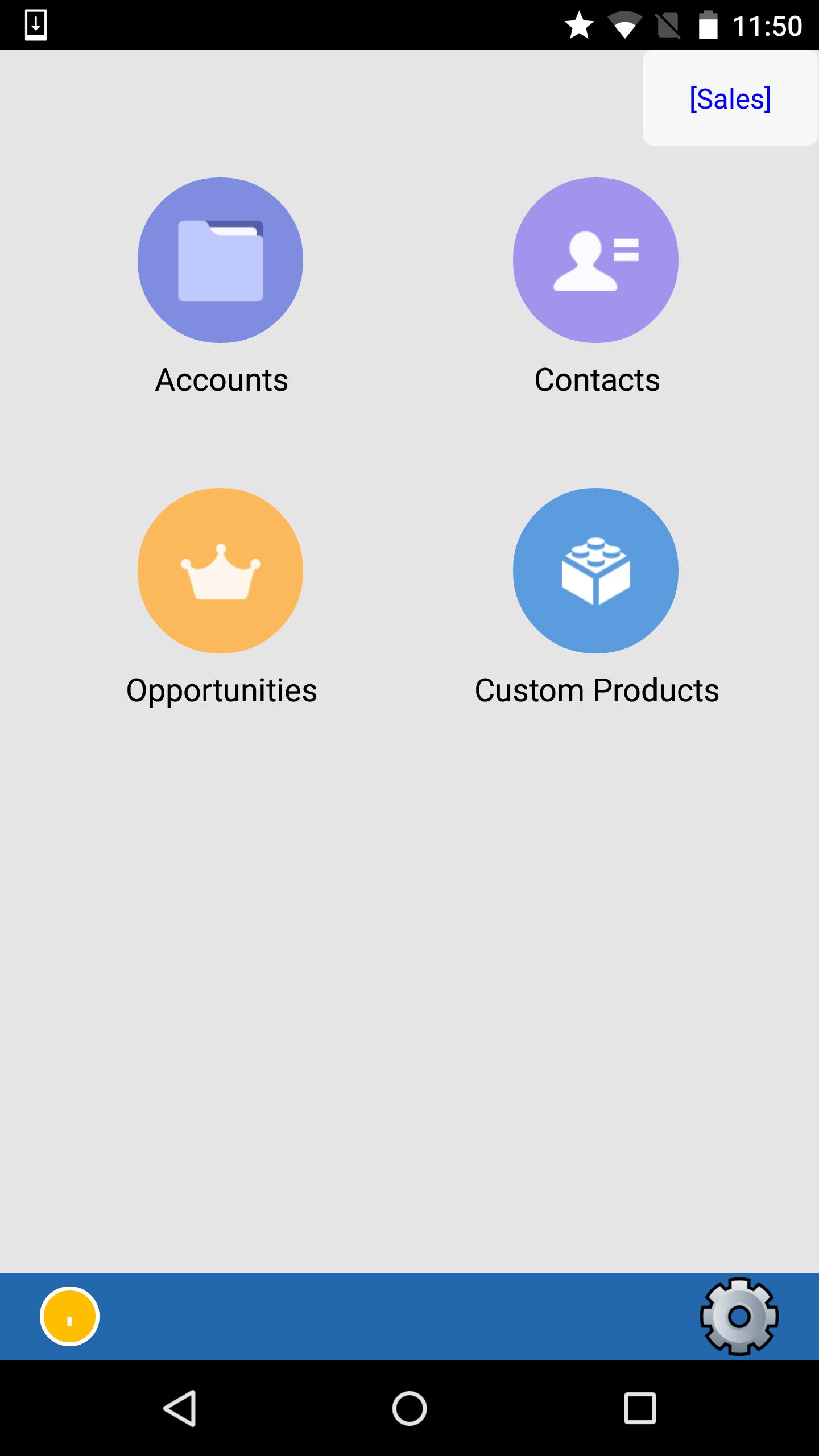
Task: Open settings with the gear icon
Action: click(x=739, y=1316)
